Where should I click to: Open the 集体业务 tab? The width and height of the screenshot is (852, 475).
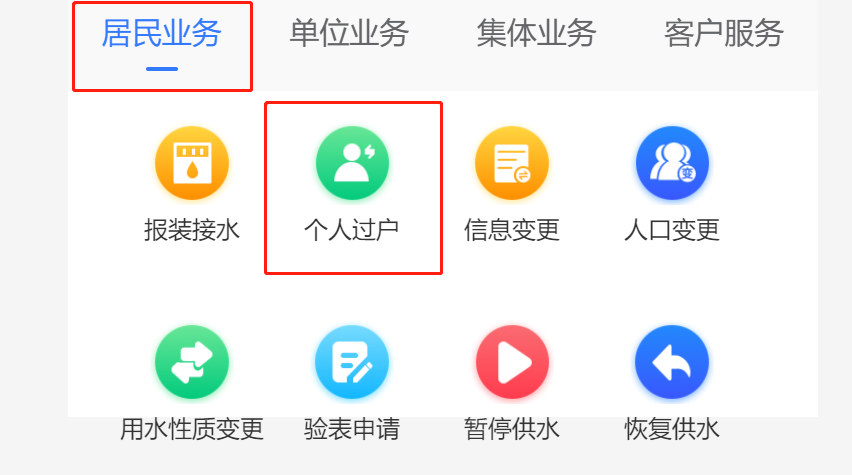point(536,35)
